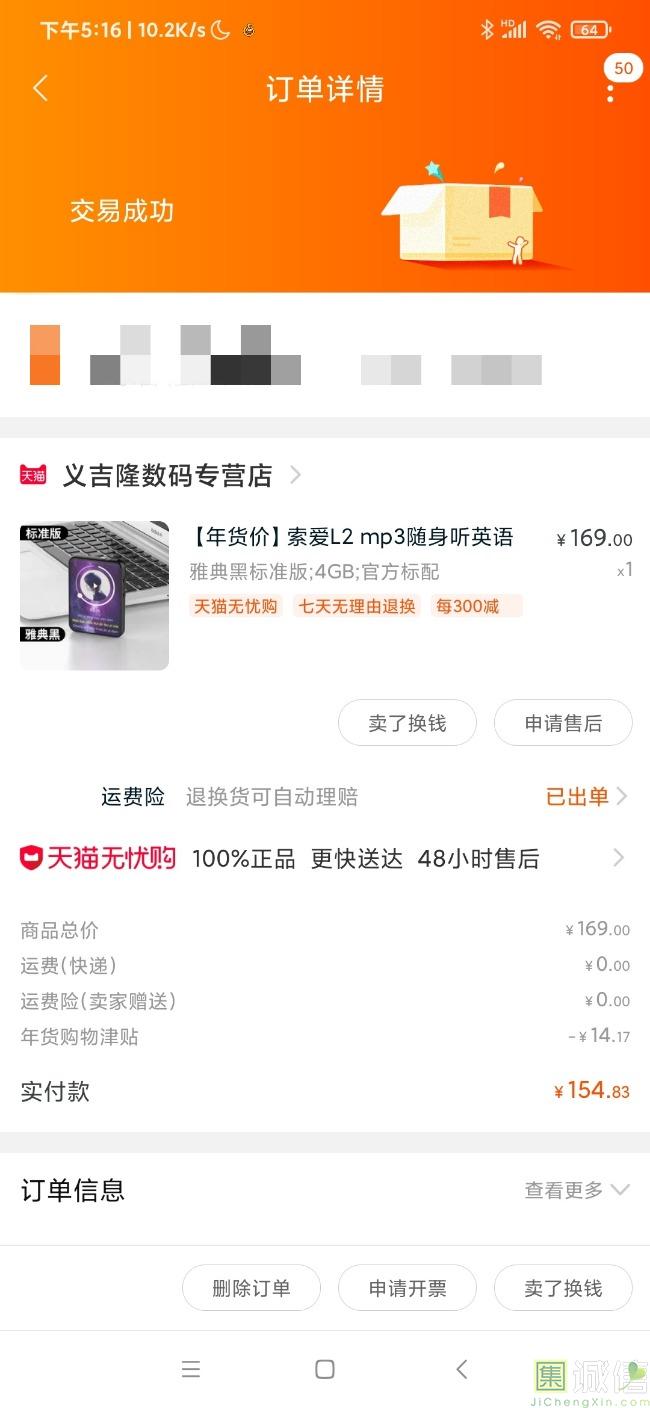Open the 运费险 已出单 details
This screenshot has height=1408, width=650.
586,797
